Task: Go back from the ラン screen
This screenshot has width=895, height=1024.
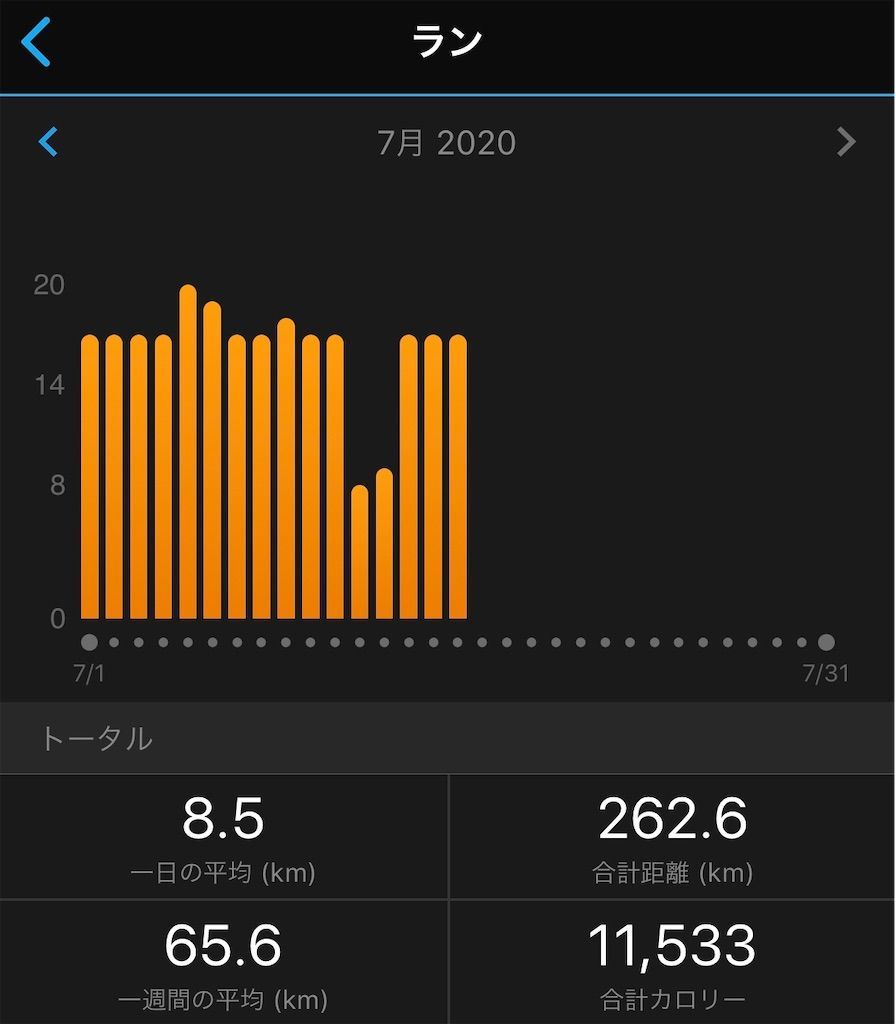Action: pos(36,42)
